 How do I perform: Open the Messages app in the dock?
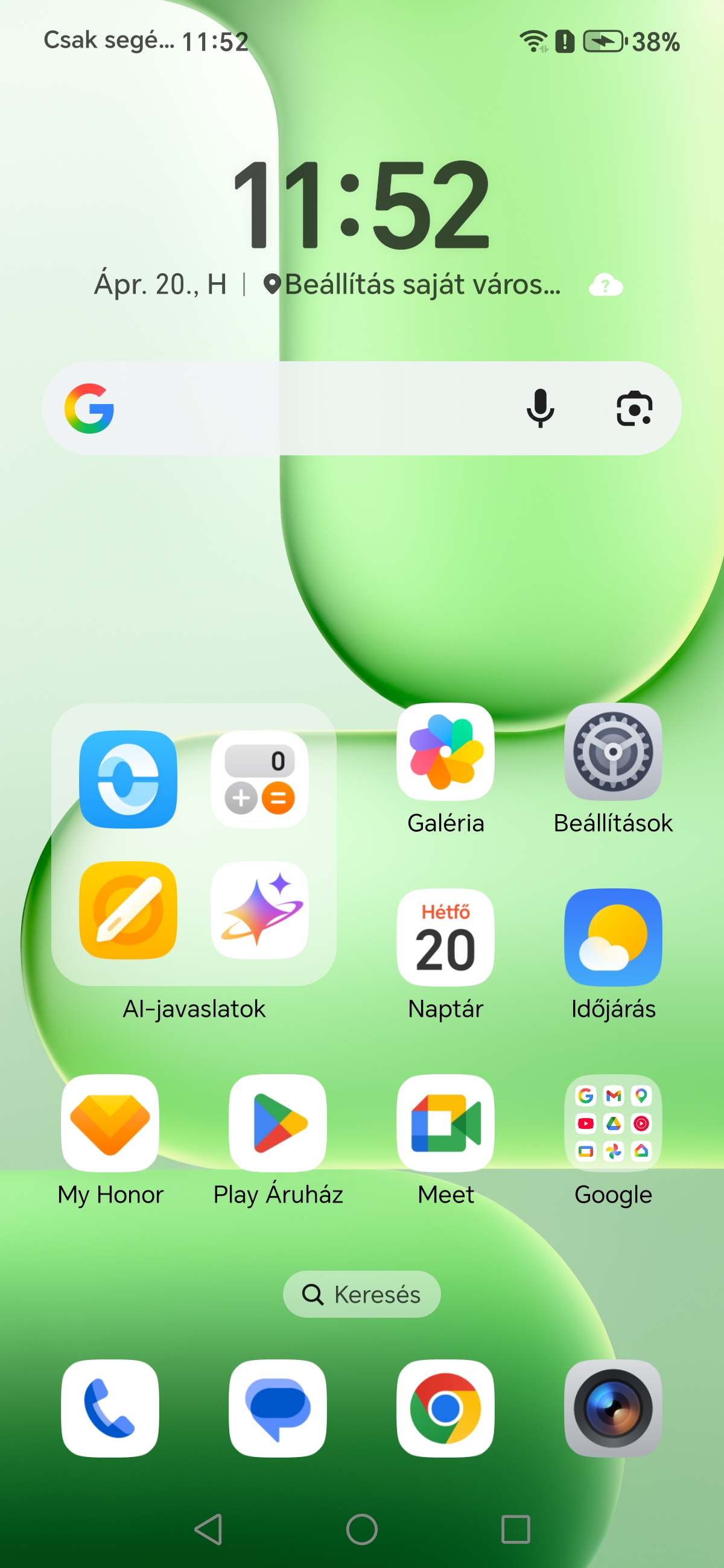[278, 1408]
